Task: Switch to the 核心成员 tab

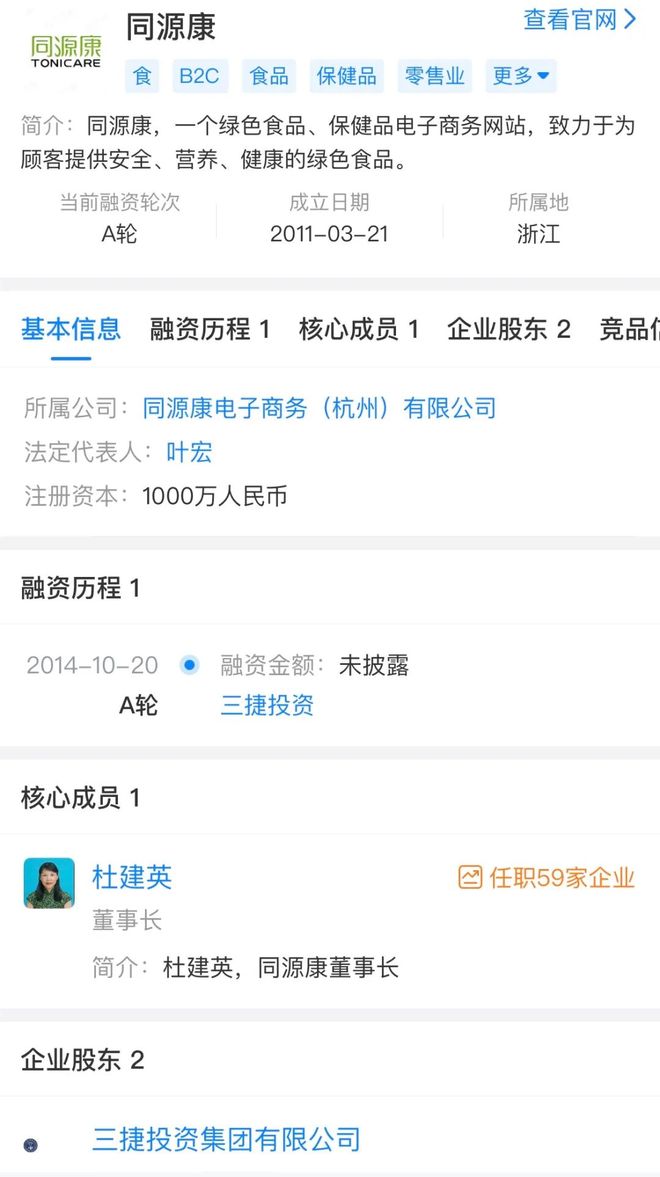Action: 358,329
